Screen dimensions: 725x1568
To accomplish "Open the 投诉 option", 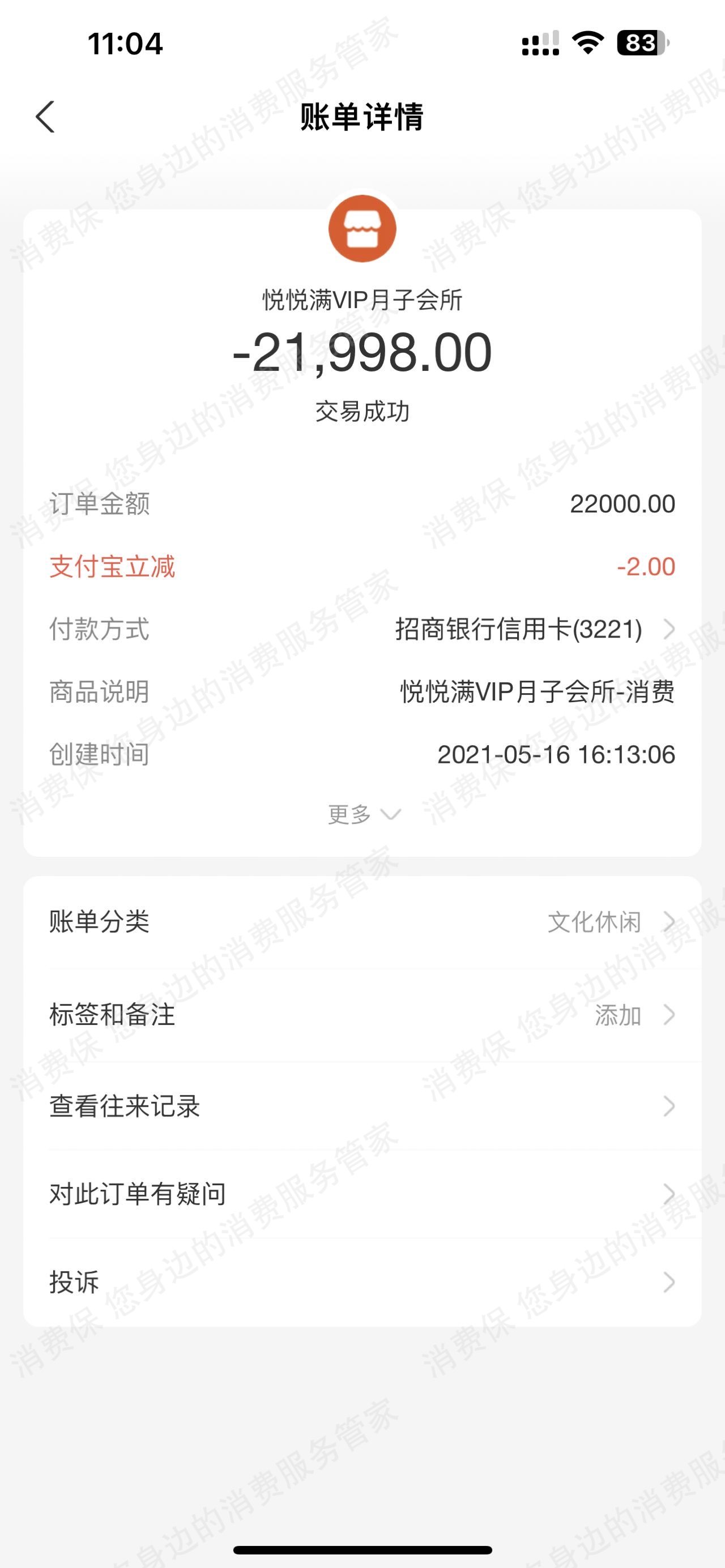I will coord(362,1282).
